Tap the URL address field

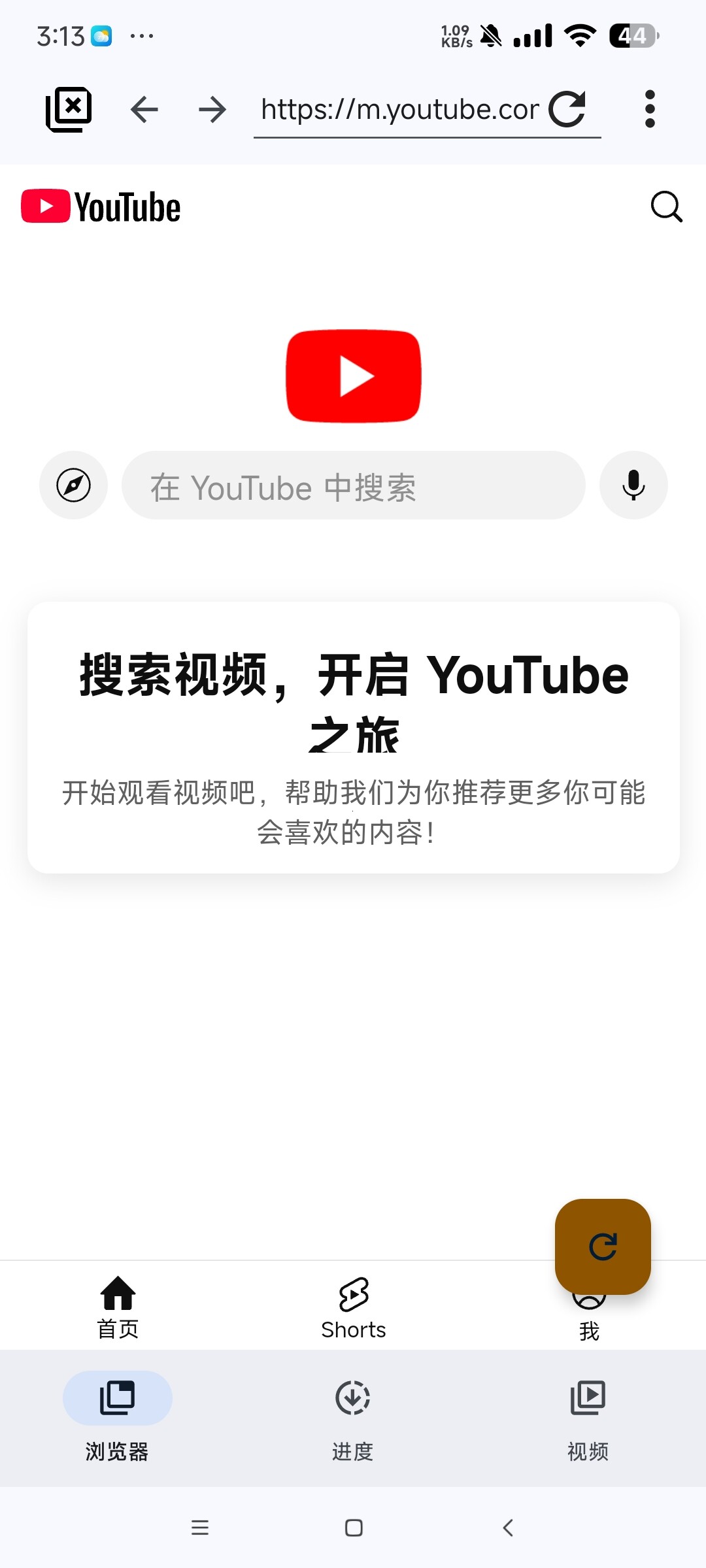pyautogui.click(x=399, y=109)
